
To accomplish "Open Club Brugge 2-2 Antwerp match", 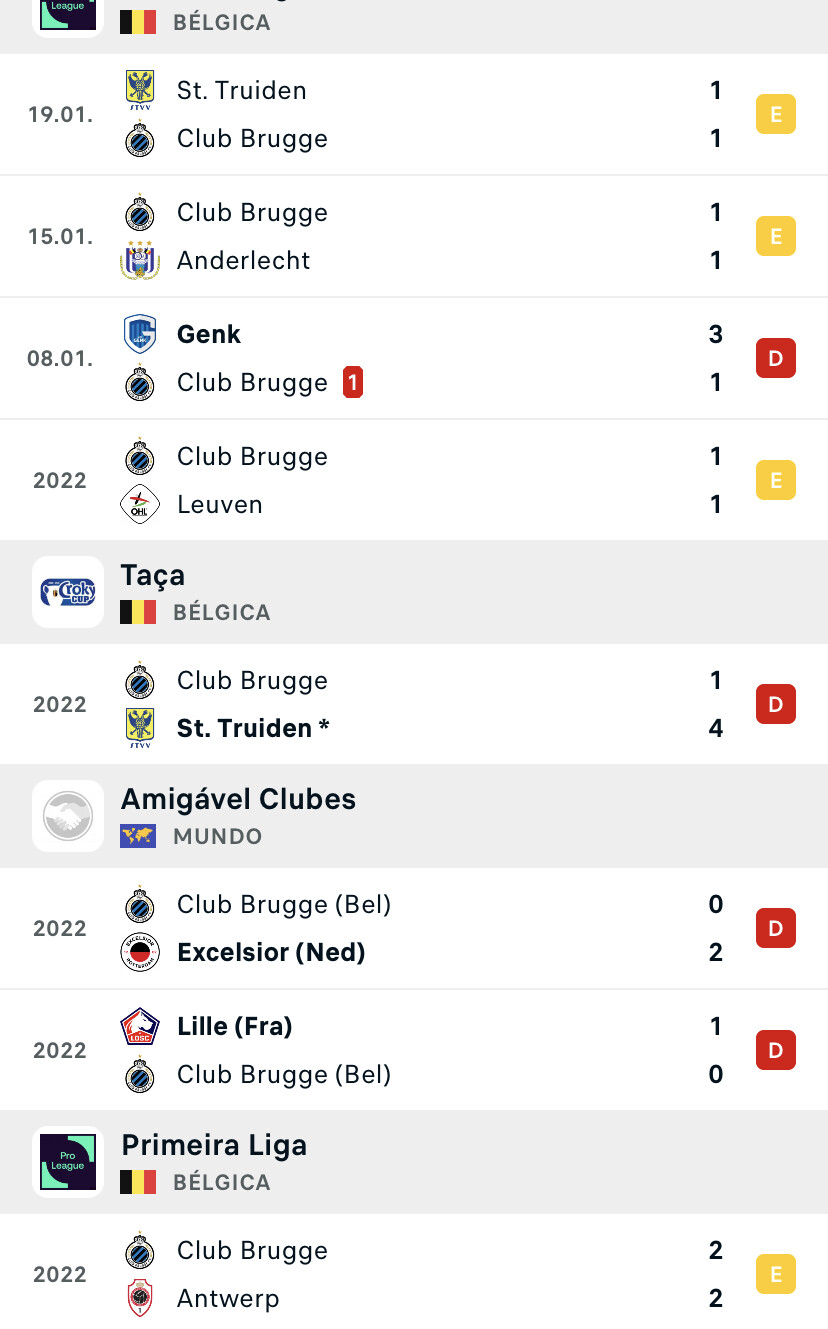I will 414,1272.
